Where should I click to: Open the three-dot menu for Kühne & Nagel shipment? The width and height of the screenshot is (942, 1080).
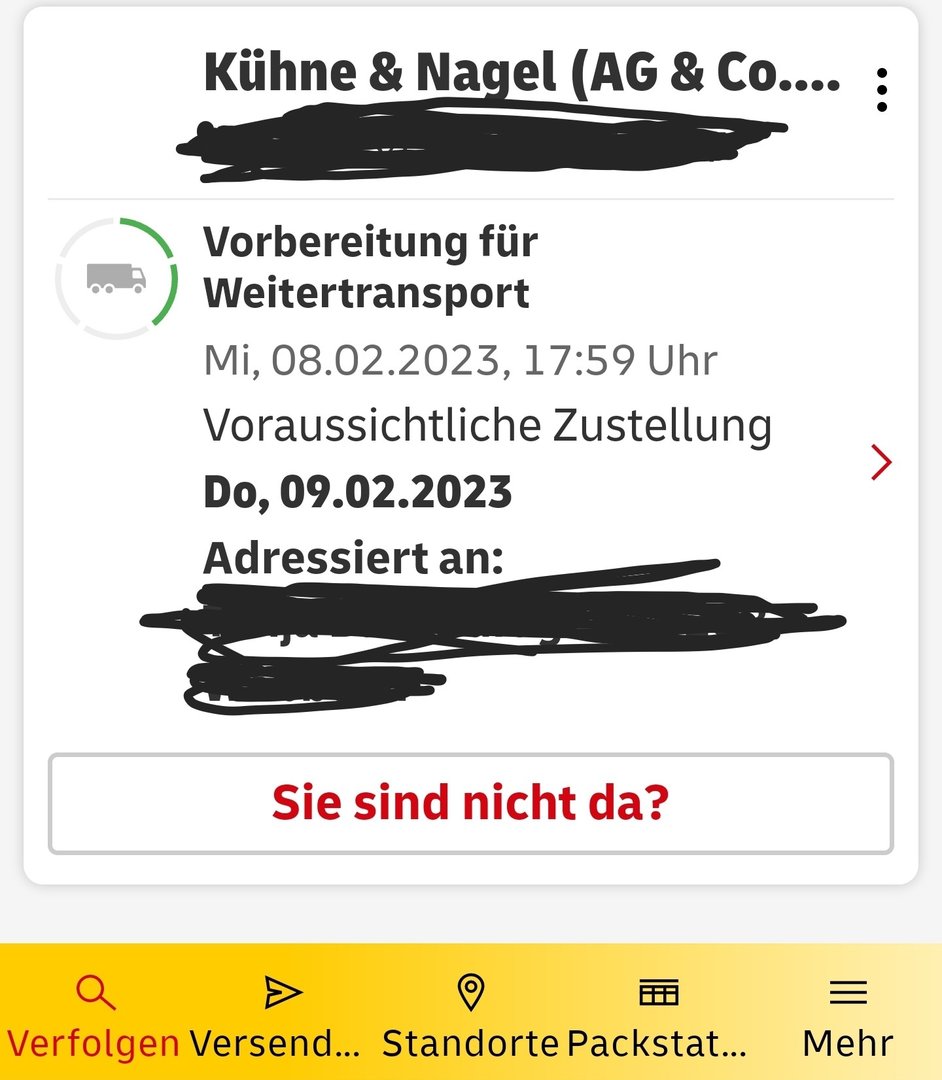pos(881,90)
